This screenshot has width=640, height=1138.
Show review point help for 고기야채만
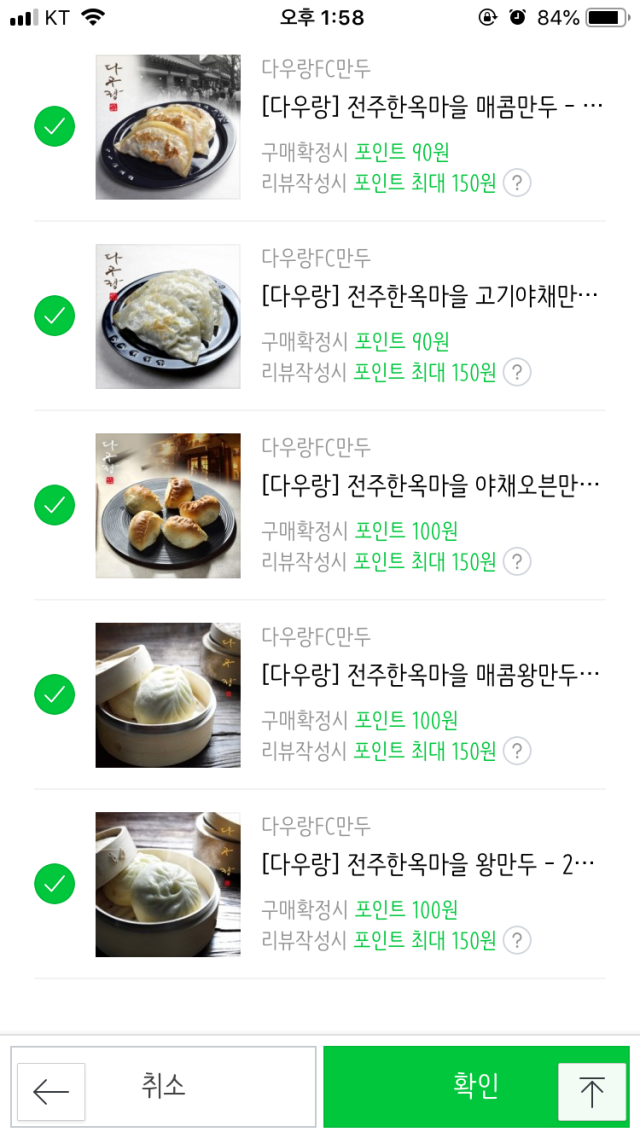click(x=516, y=373)
